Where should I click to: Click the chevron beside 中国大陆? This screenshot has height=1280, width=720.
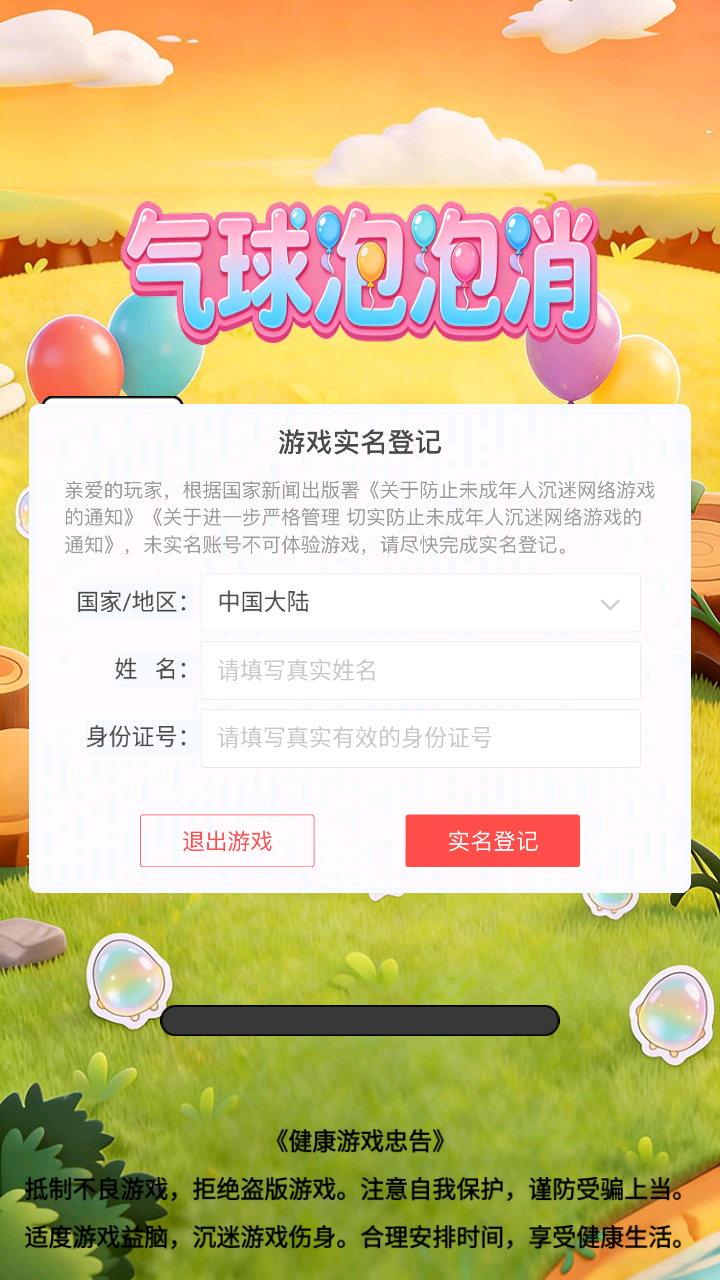(x=609, y=604)
